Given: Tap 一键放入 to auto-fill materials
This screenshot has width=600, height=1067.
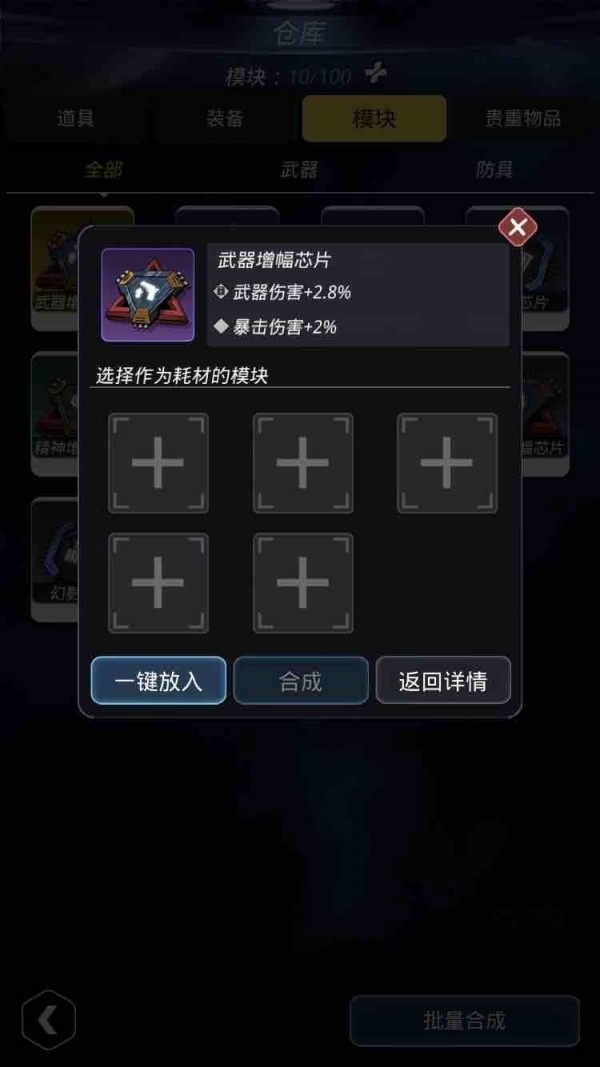Looking at the screenshot, I should (158, 681).
